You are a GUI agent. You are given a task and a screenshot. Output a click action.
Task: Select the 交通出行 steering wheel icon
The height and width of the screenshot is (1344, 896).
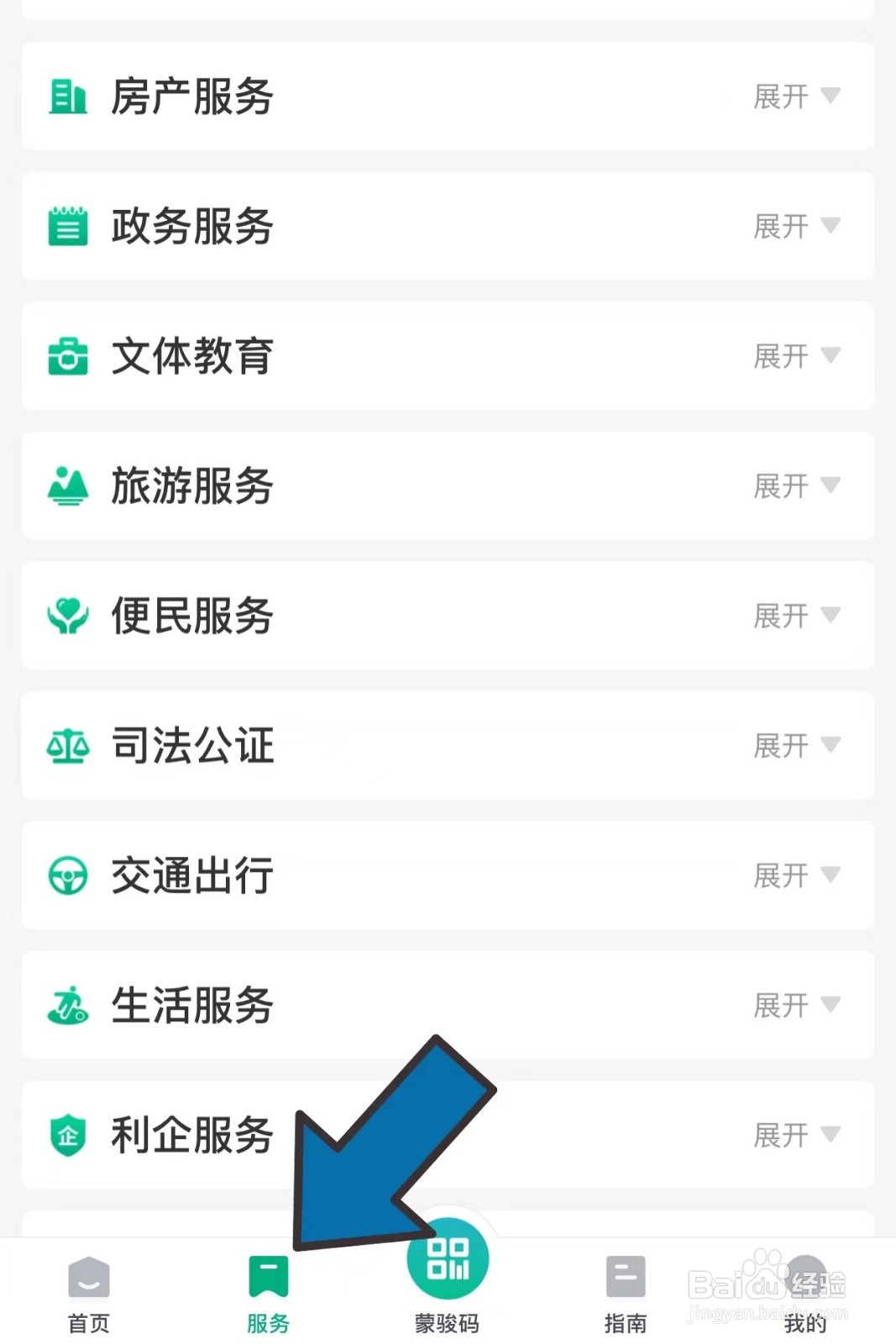coord(67,875)
